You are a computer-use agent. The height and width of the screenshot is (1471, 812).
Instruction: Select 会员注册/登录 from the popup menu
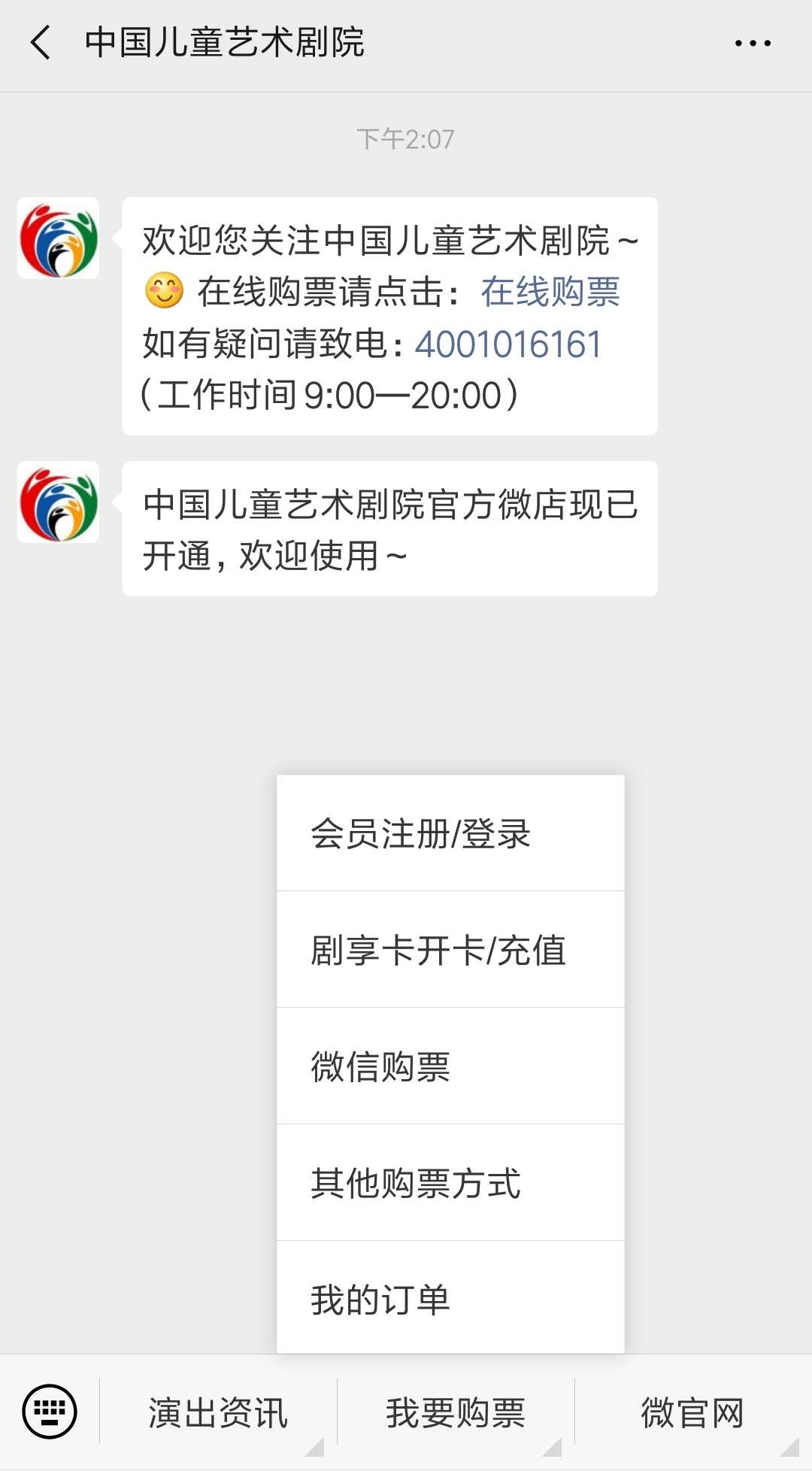tap(450, 833)
